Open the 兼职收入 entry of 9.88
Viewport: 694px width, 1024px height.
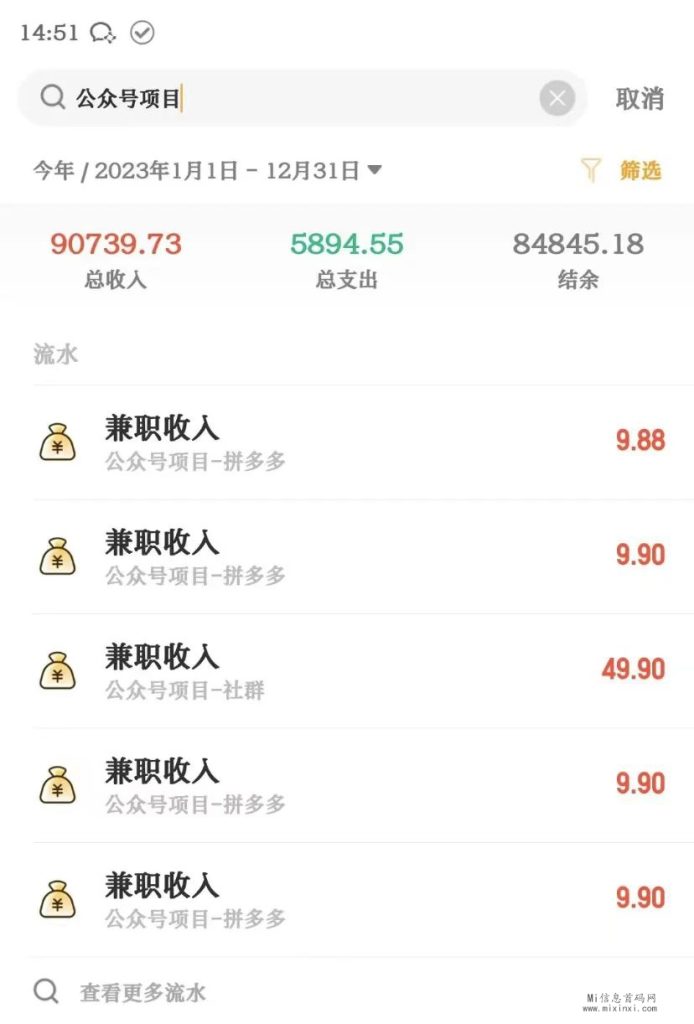click(x=347, y=442)
